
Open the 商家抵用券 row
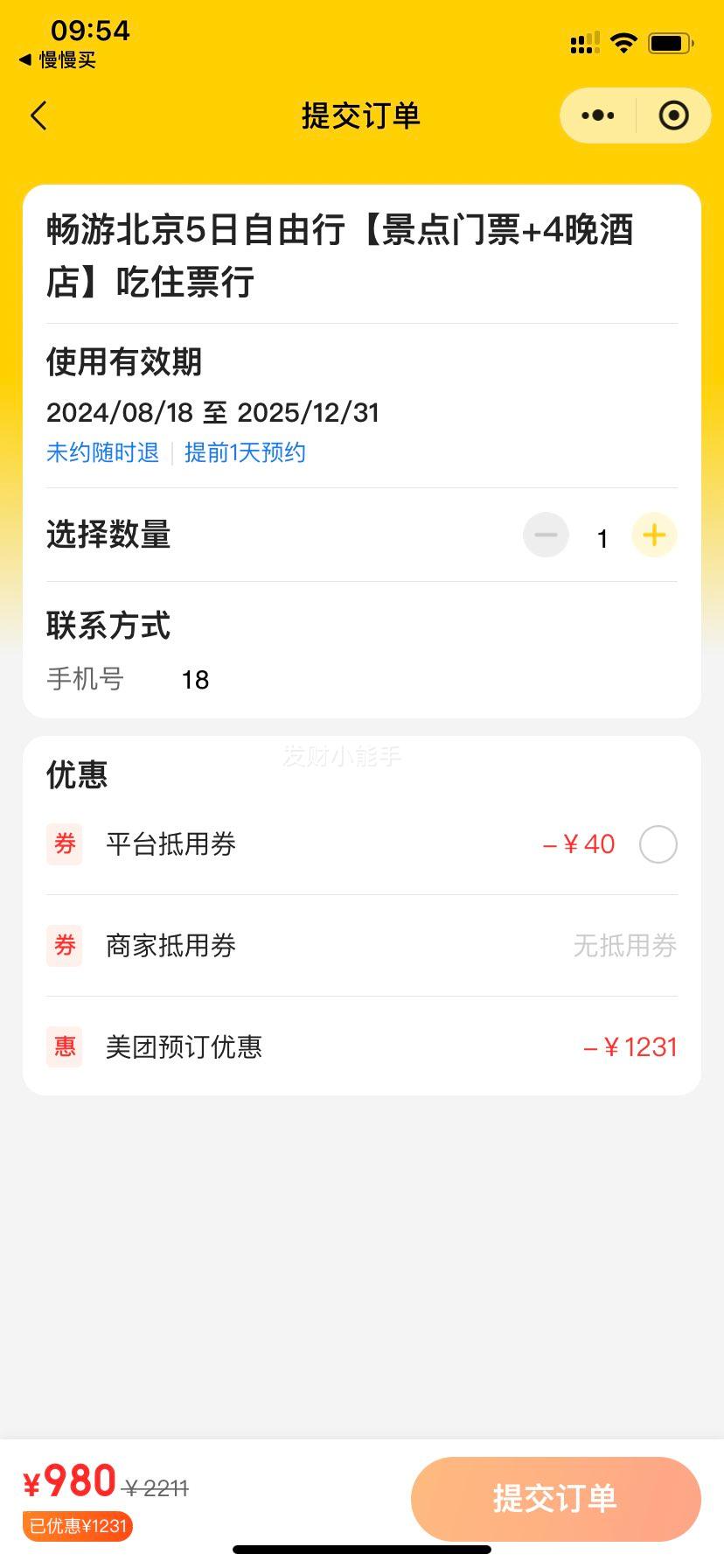[362, 946]
